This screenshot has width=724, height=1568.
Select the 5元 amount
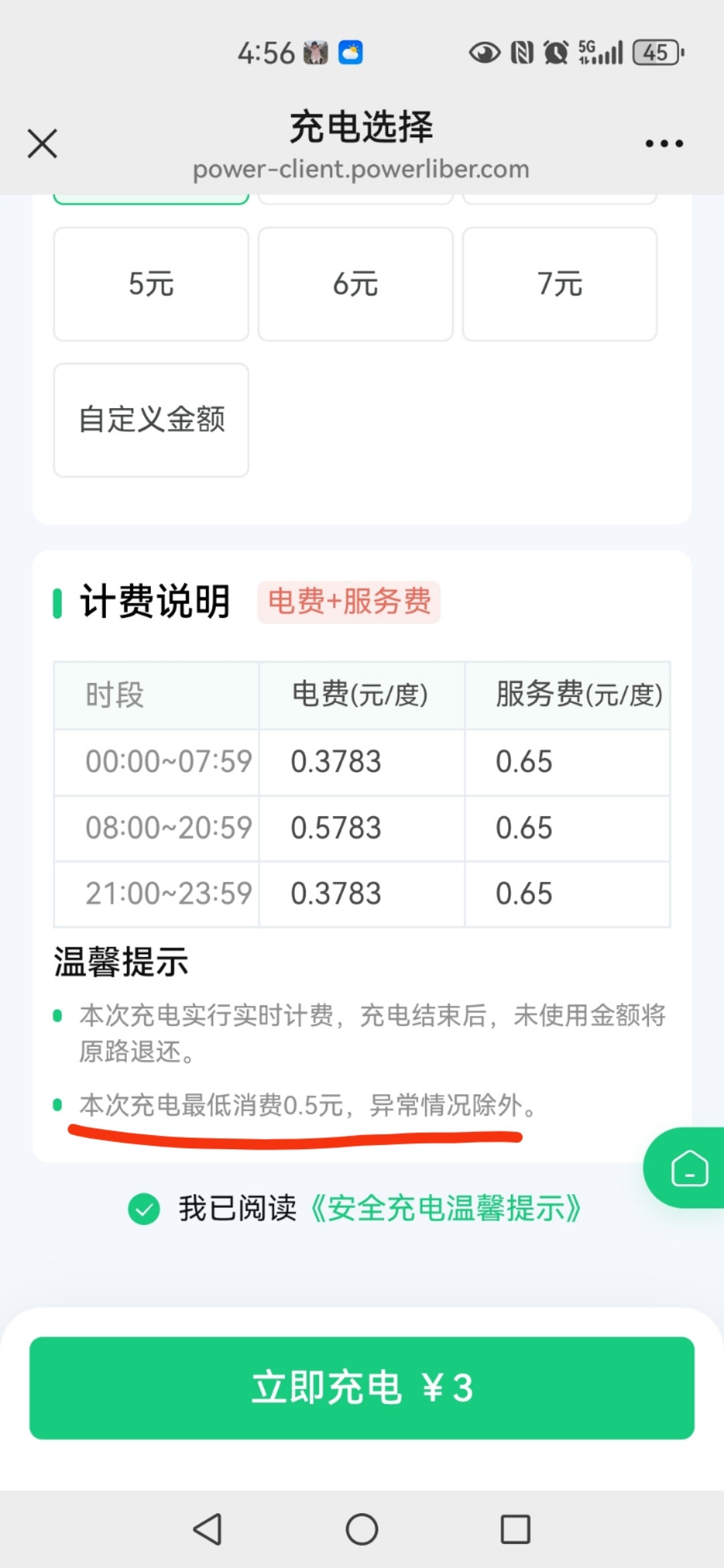coord(152,284)
